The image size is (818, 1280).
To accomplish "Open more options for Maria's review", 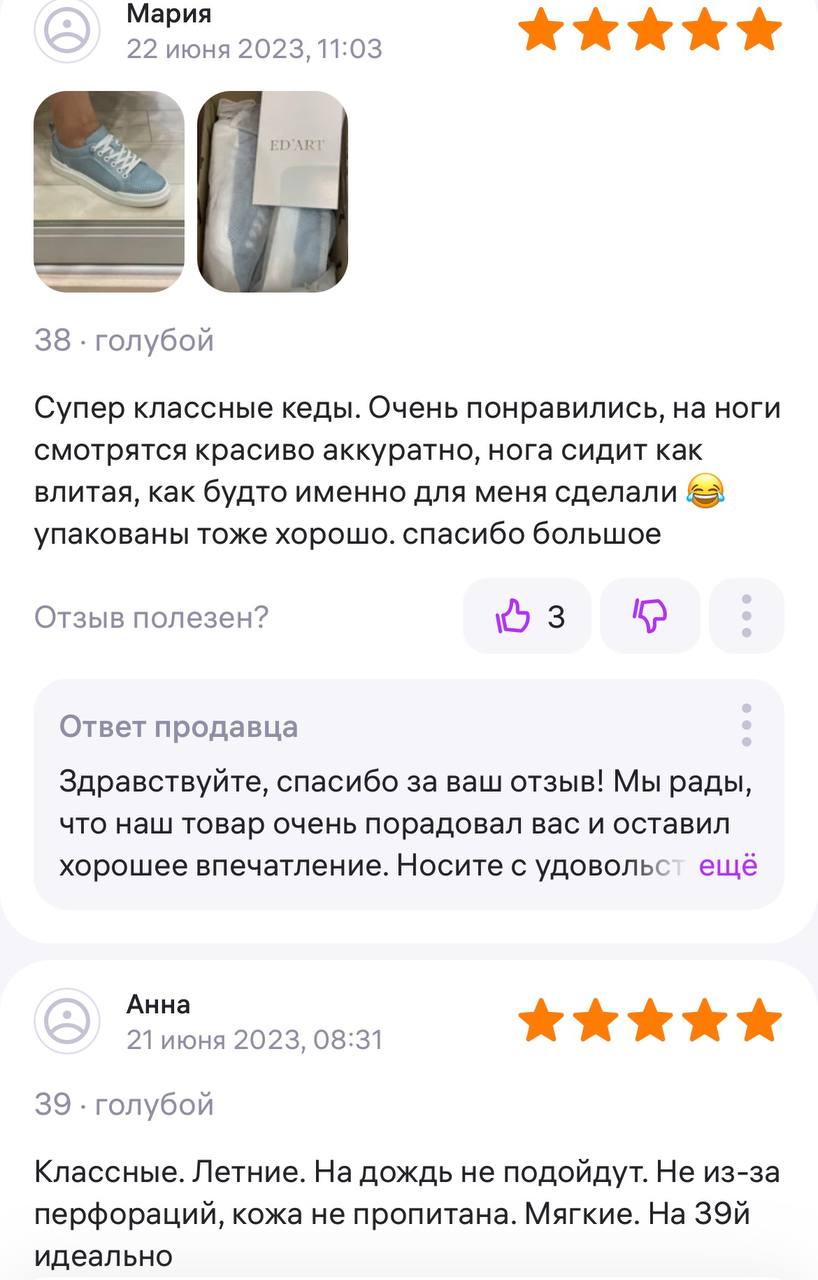I will click(746, 616).
